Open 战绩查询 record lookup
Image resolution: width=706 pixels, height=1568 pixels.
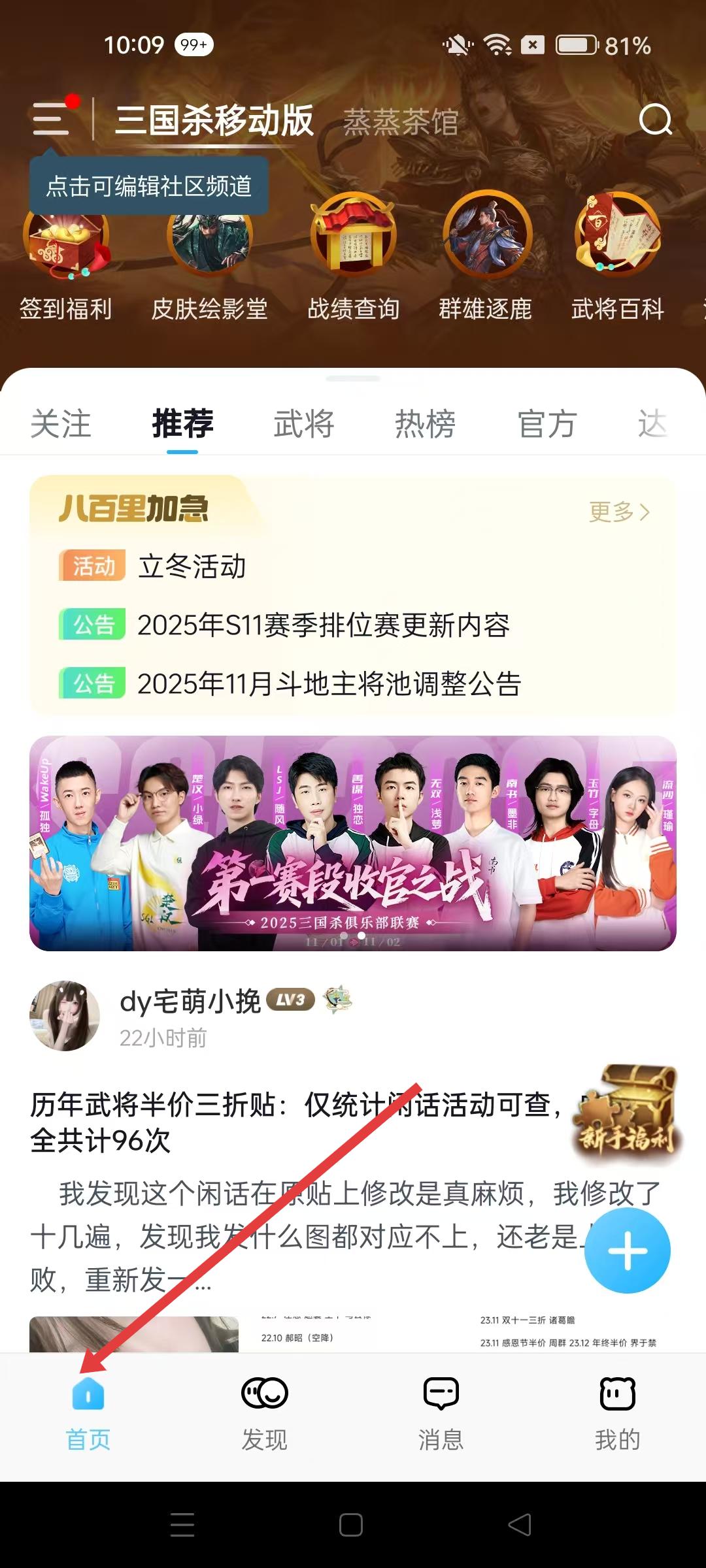(354, 261)
